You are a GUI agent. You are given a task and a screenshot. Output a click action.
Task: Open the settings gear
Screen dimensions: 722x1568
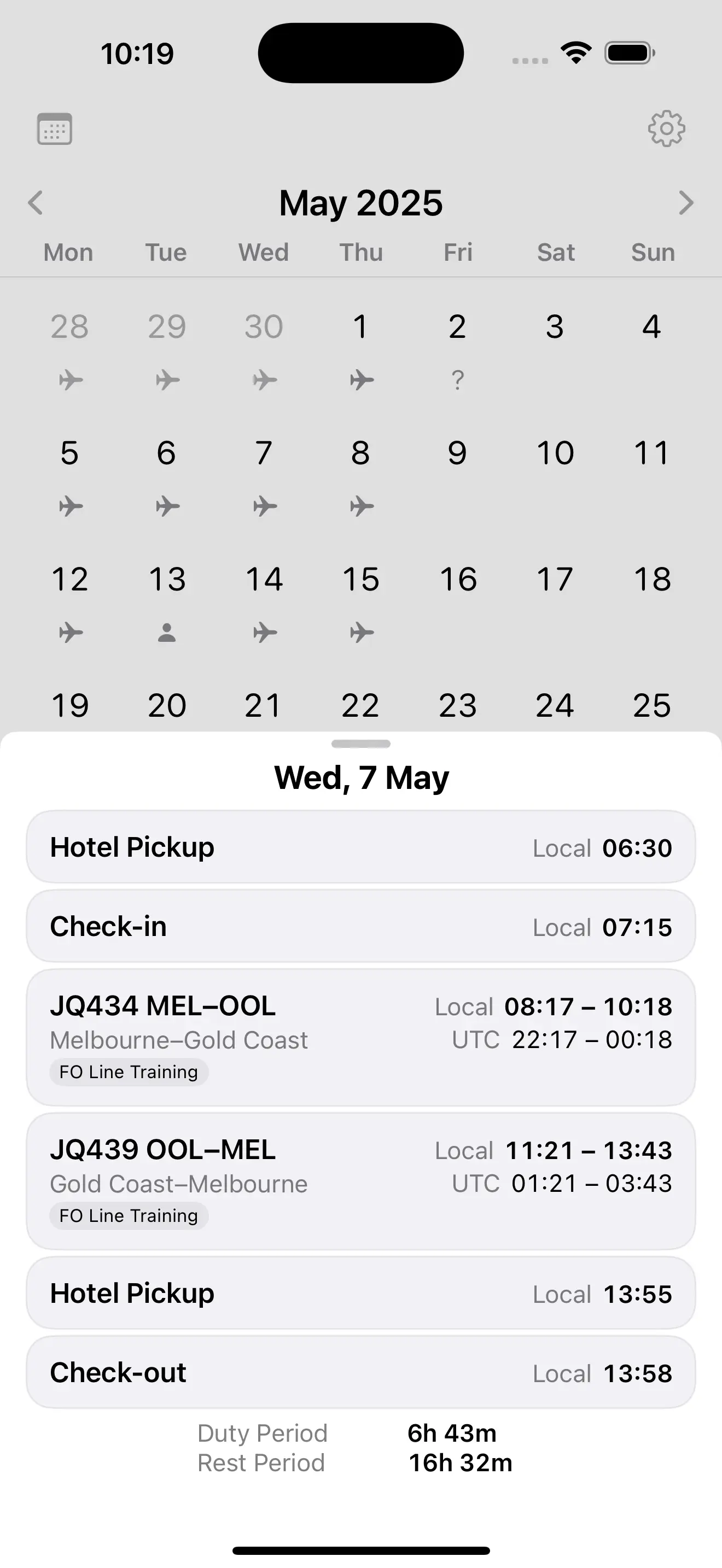coord(667,129)
